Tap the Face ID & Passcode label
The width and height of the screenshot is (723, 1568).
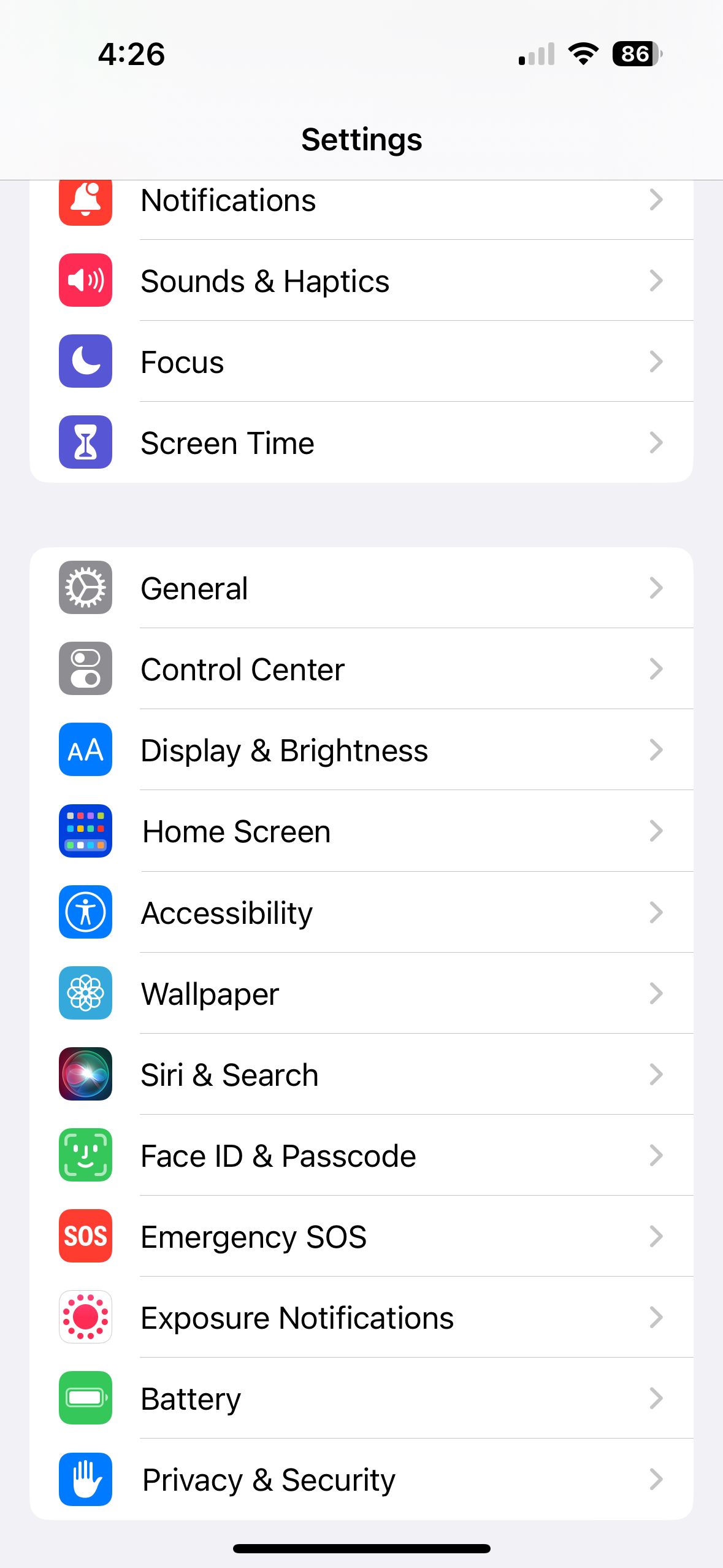tap(278, 1155)
